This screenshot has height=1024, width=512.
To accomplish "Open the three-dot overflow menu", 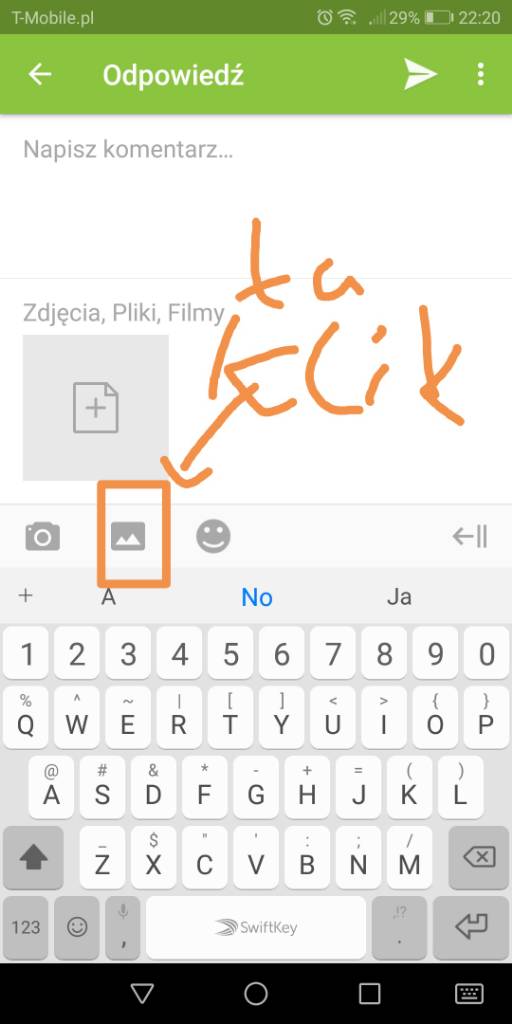I will tap(481, 74).
